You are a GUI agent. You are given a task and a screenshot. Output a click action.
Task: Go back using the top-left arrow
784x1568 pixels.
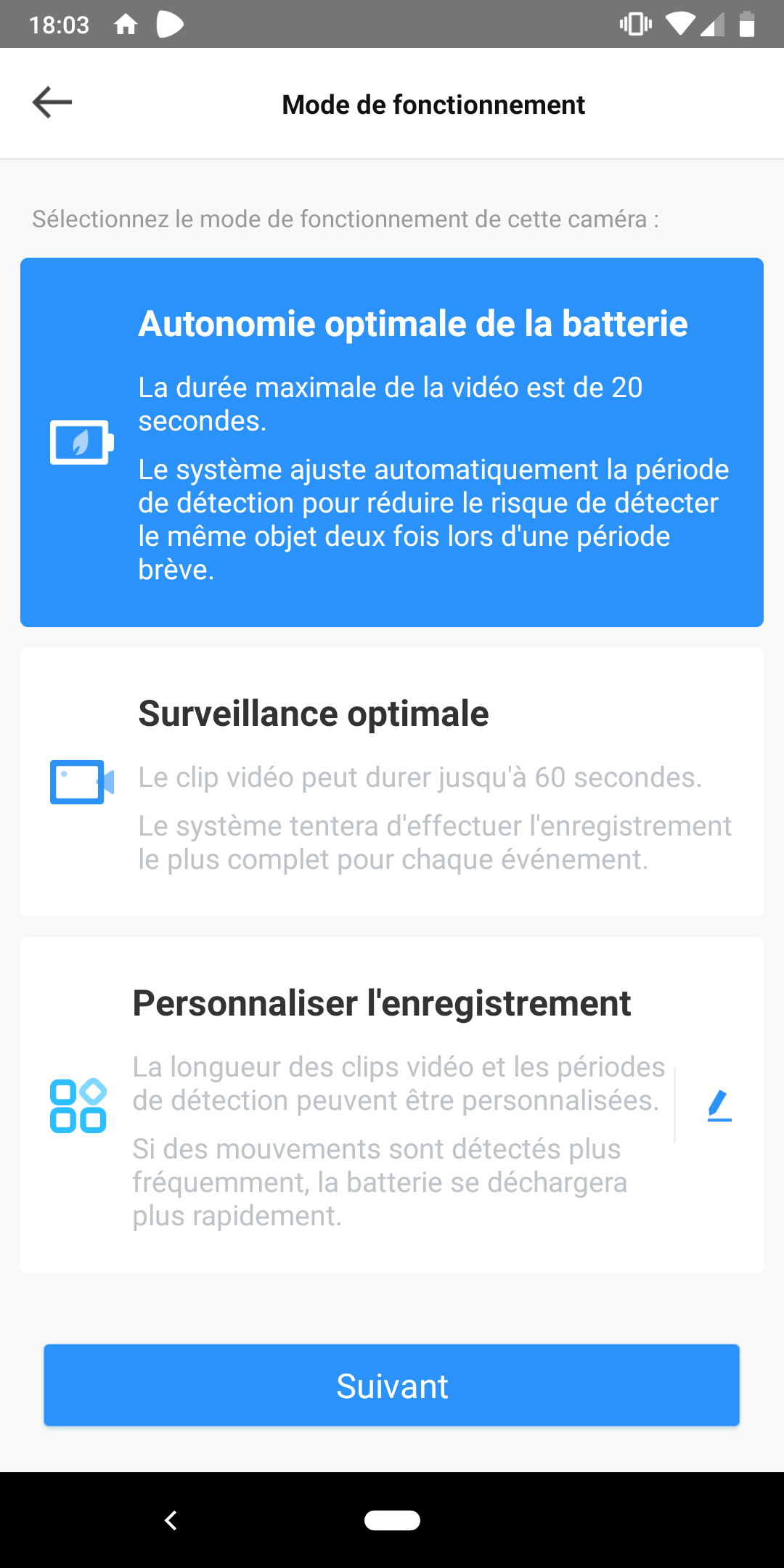52,102
